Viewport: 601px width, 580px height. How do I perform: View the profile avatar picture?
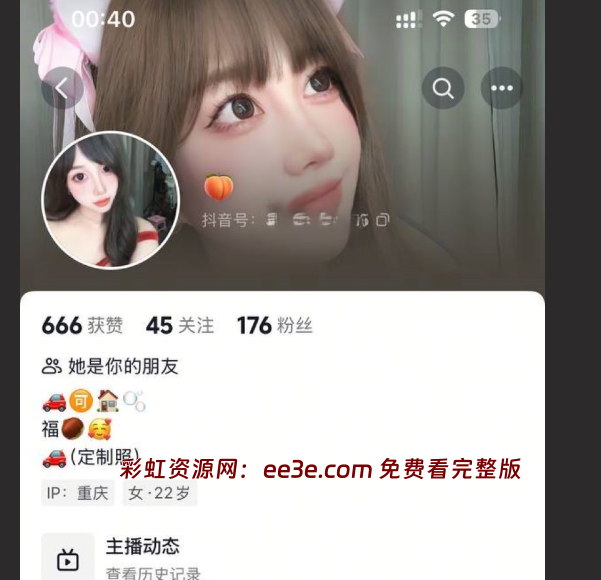coord(110,201)
